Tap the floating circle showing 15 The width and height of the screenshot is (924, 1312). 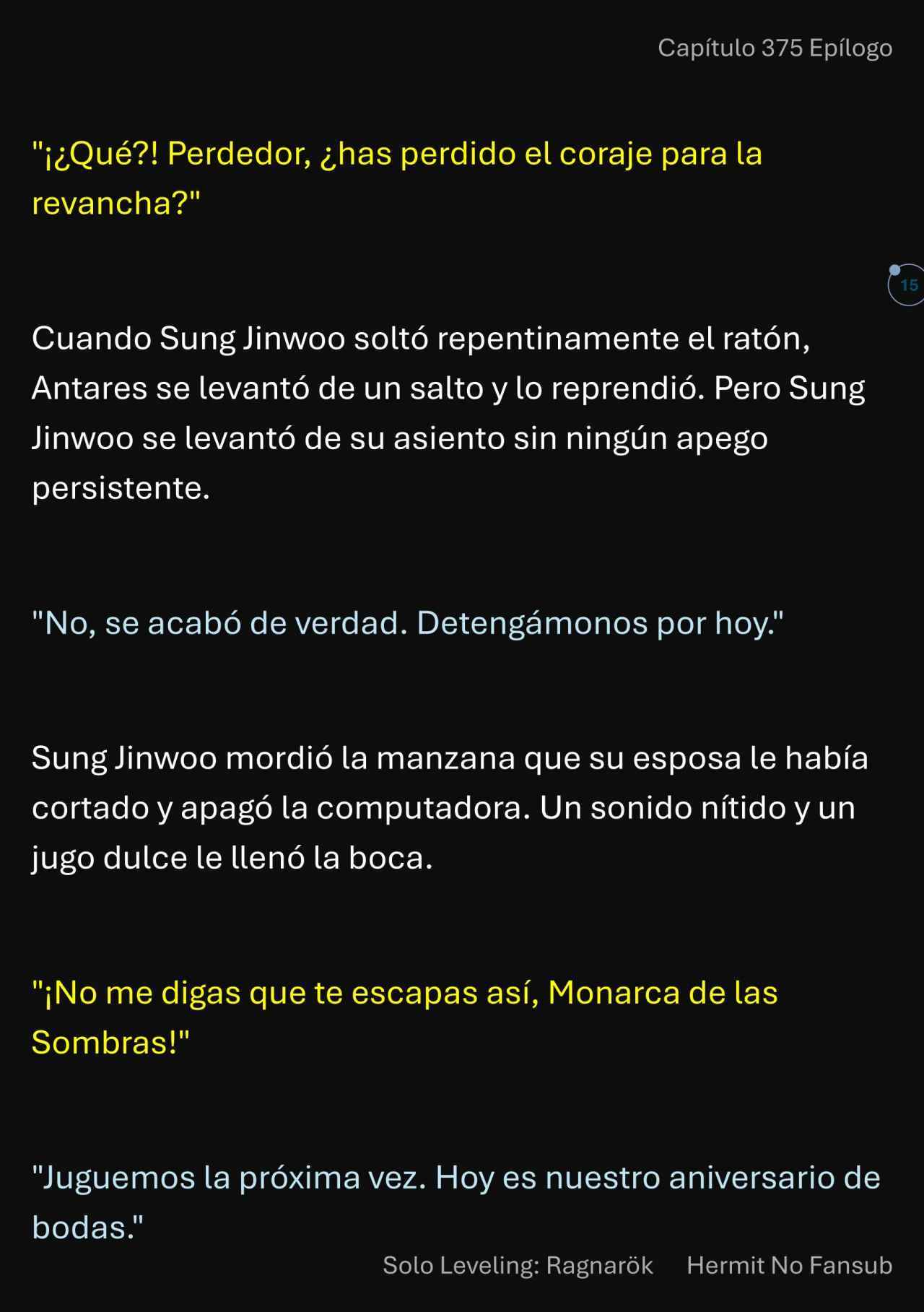pyautogui.click(x=907, y=285)
